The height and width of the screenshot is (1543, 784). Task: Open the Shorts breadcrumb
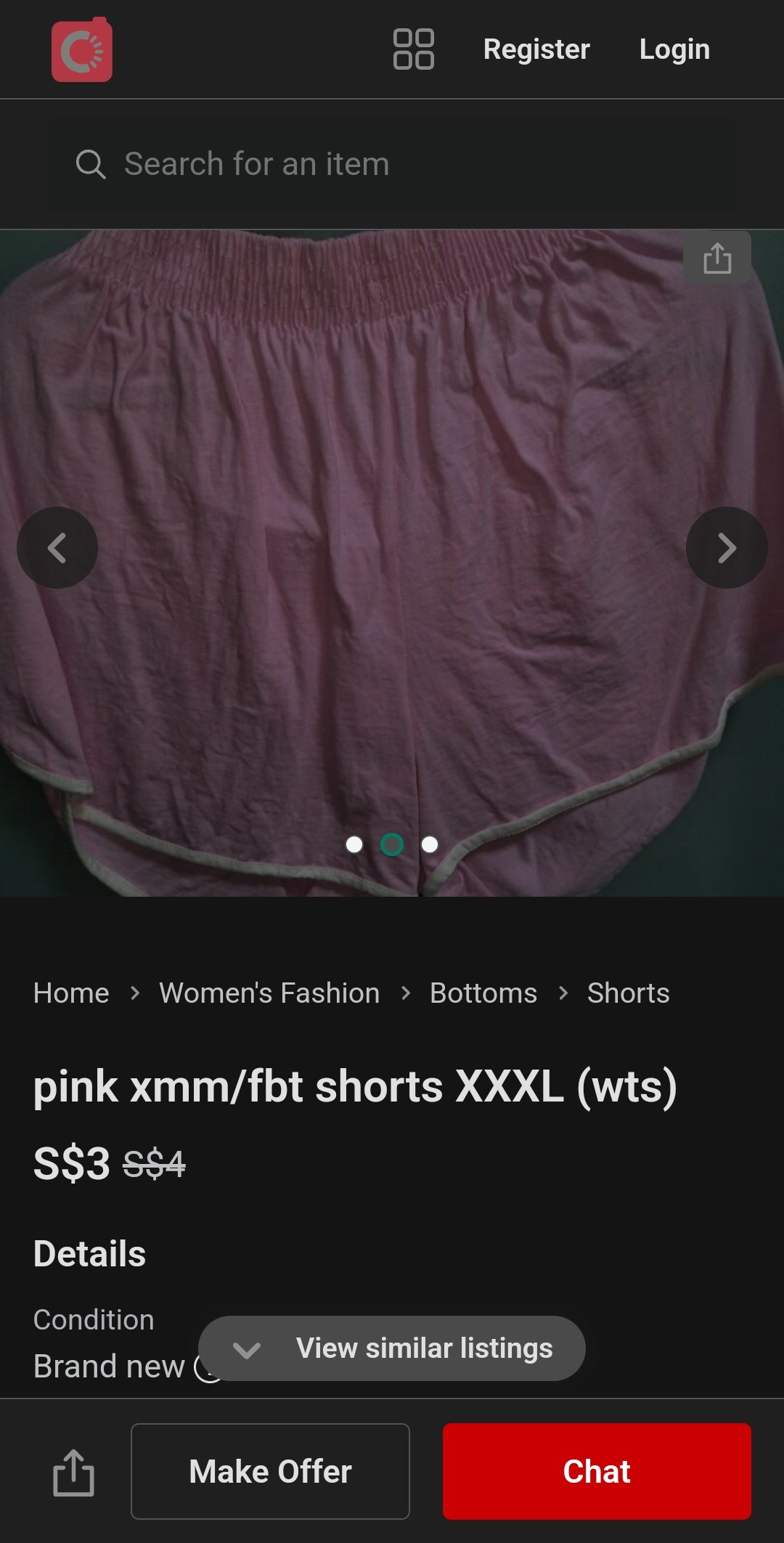tap(628, 993)
